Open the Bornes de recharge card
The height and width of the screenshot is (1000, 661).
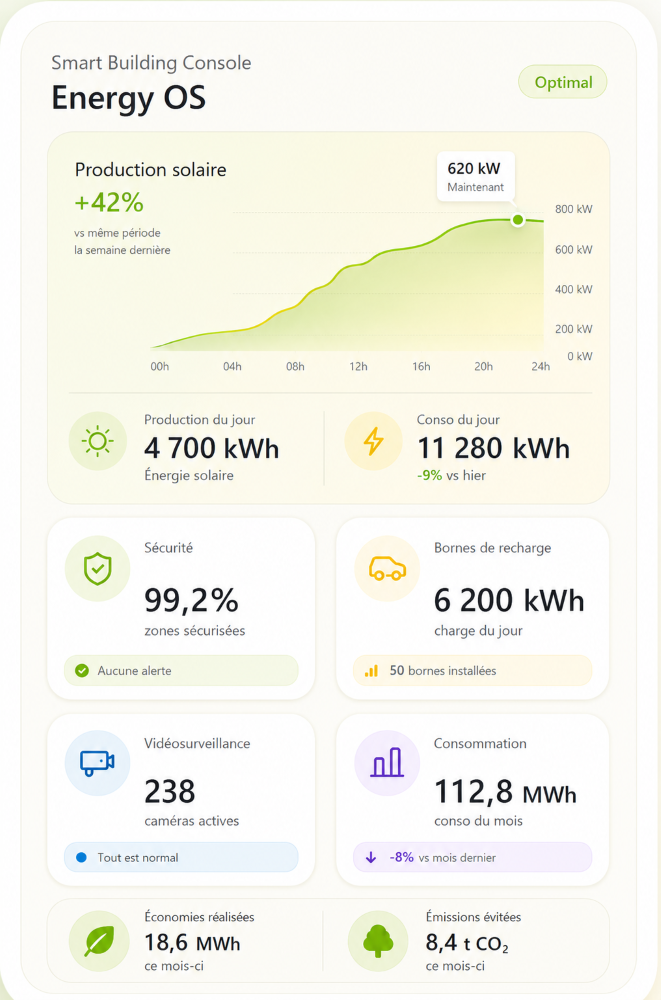(x=472, y=608)
